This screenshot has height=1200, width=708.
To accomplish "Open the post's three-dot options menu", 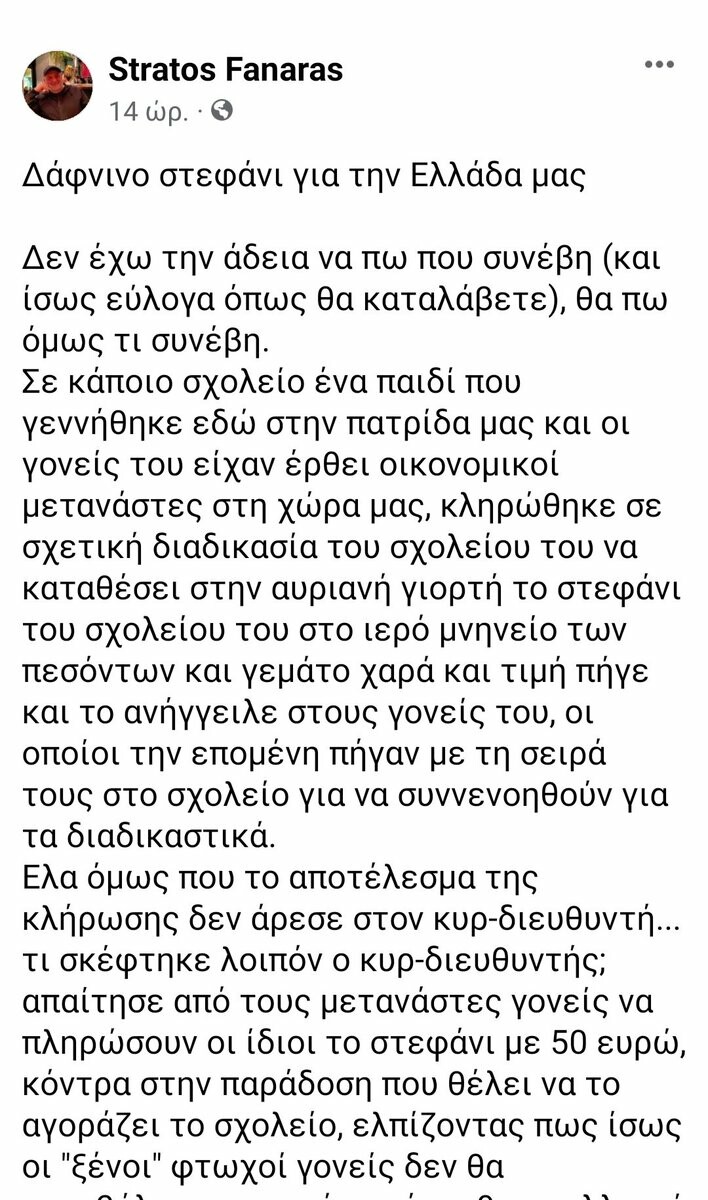I will 659,64.
